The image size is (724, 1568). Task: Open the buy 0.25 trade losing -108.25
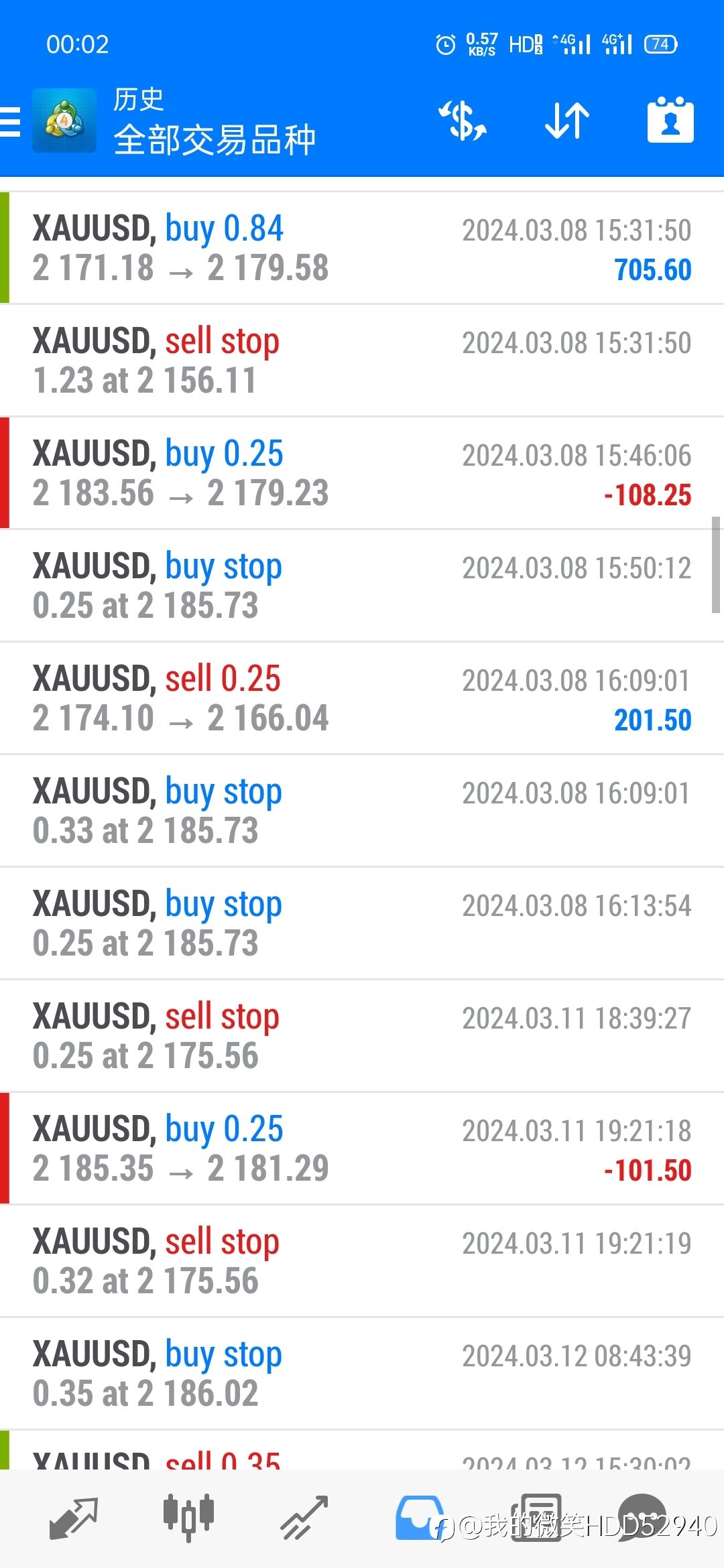(362, 473)
